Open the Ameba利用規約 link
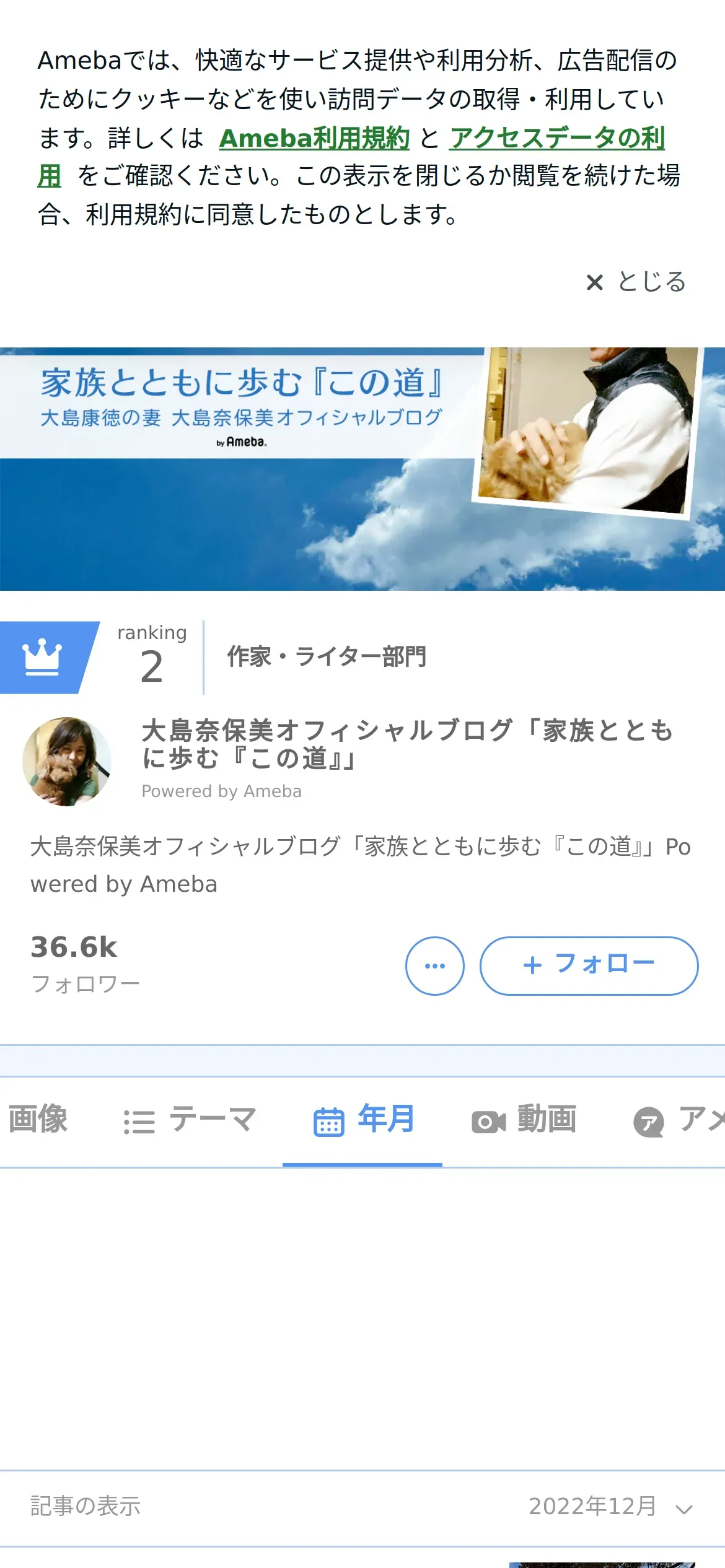 [x=314, y=138]
